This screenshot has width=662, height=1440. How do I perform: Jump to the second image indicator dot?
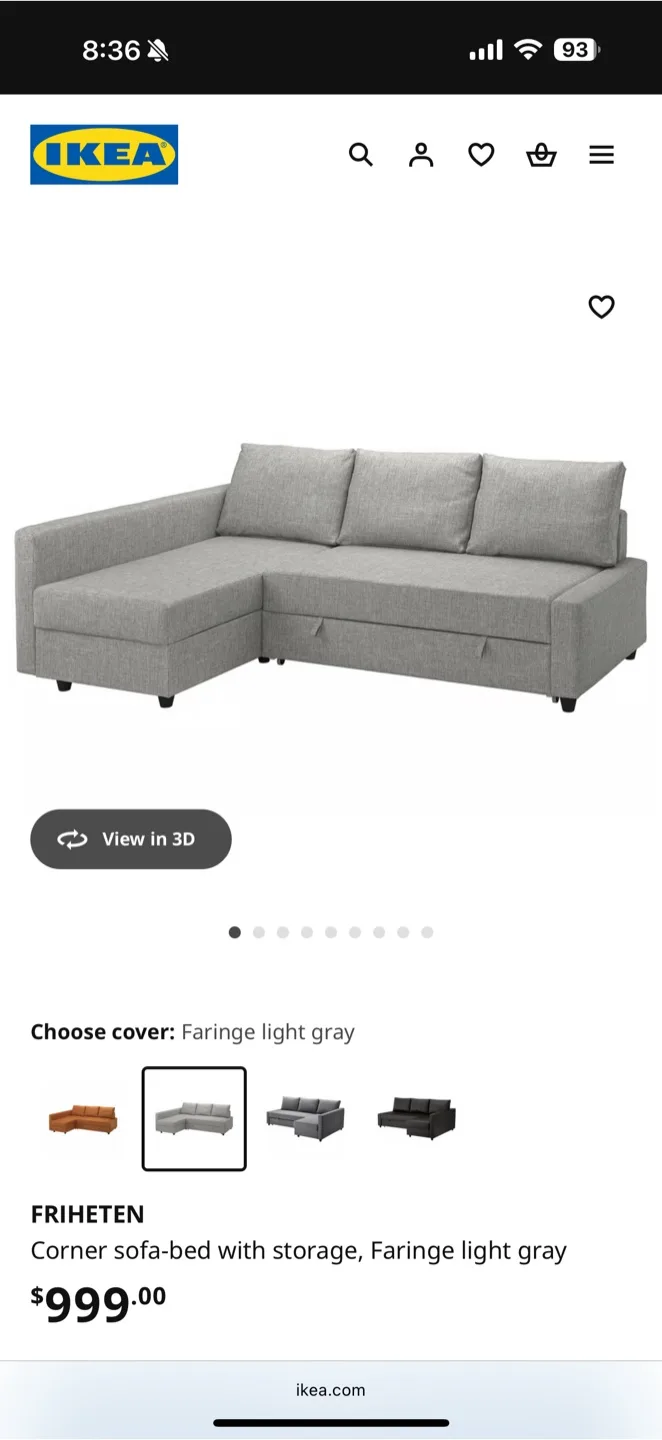[x=259, y=932]
